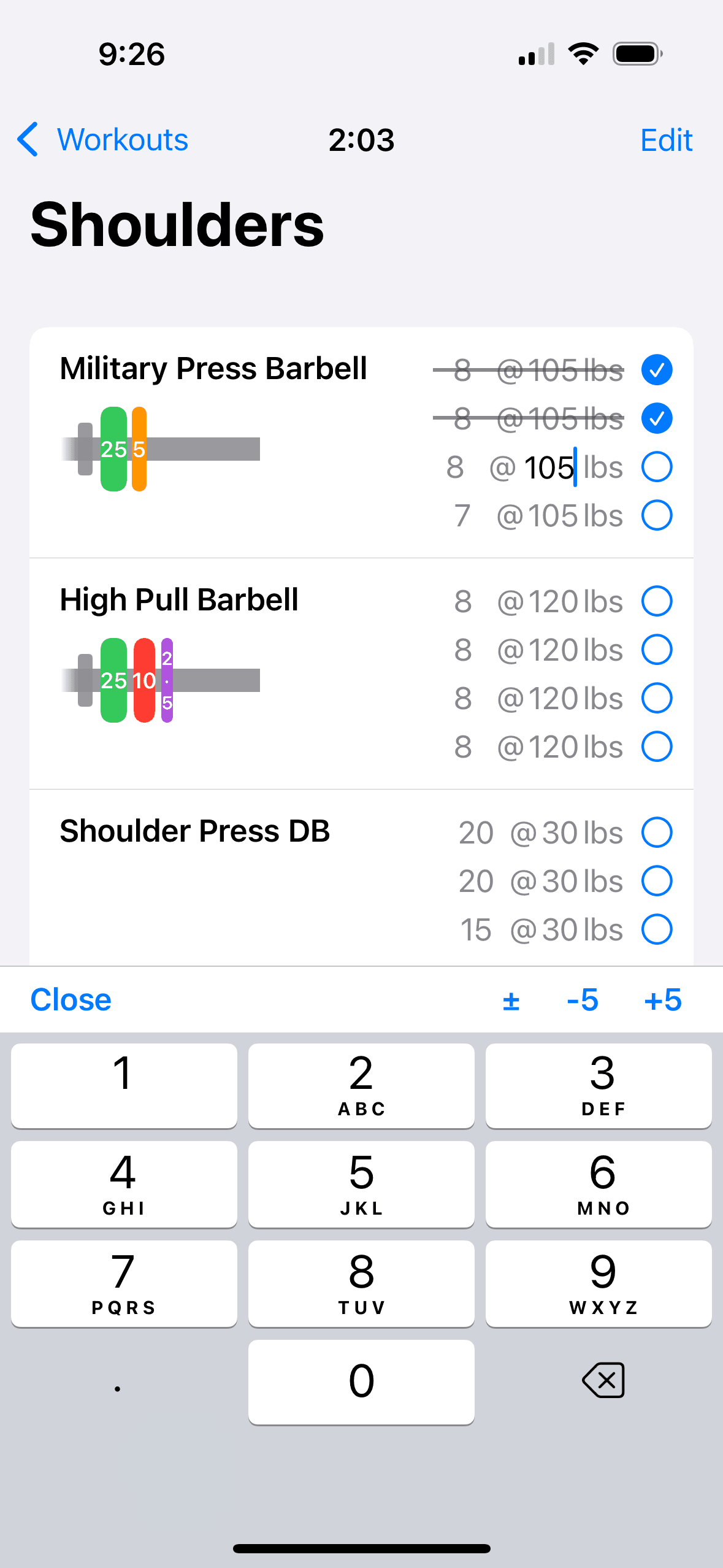Tap the plus-minus sign key above the keyboard
Viewport: 723px width, 1568px height.
[512, 999]
